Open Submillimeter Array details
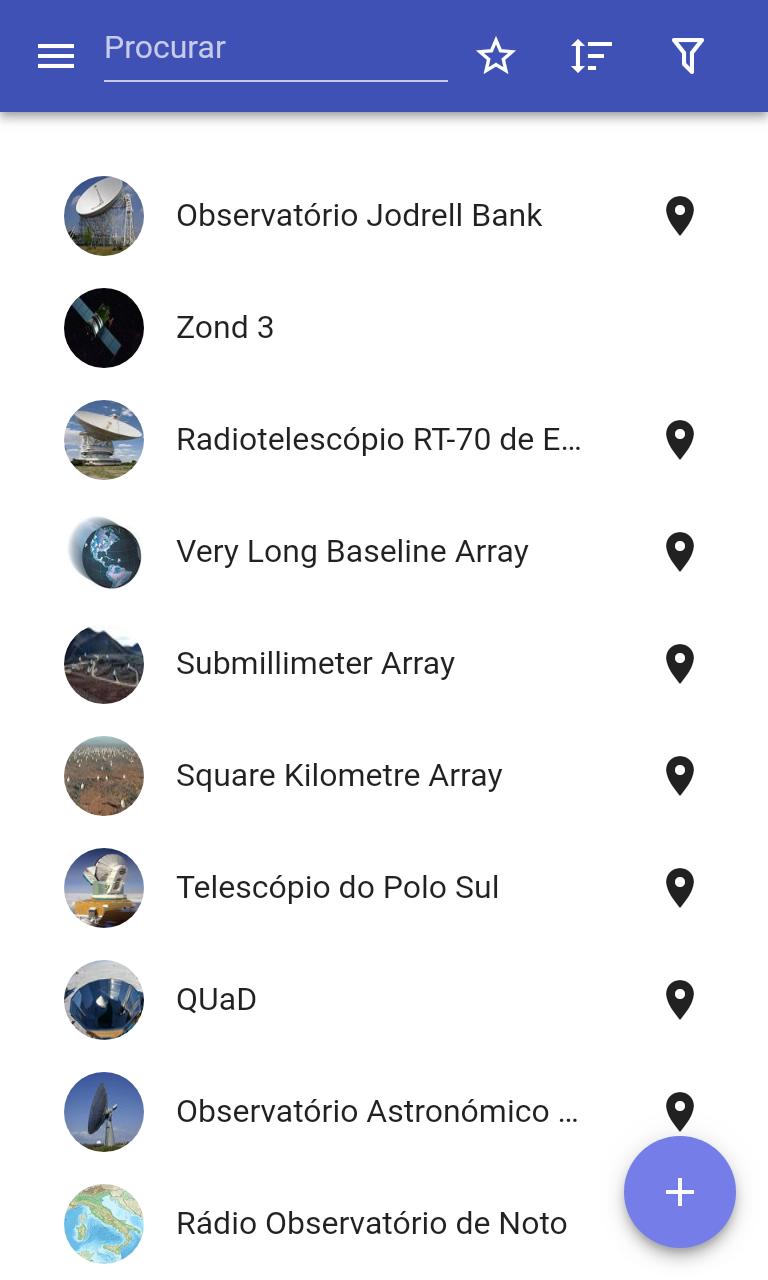The width and height of the screenshot is (768, 1280). point(384,664)
